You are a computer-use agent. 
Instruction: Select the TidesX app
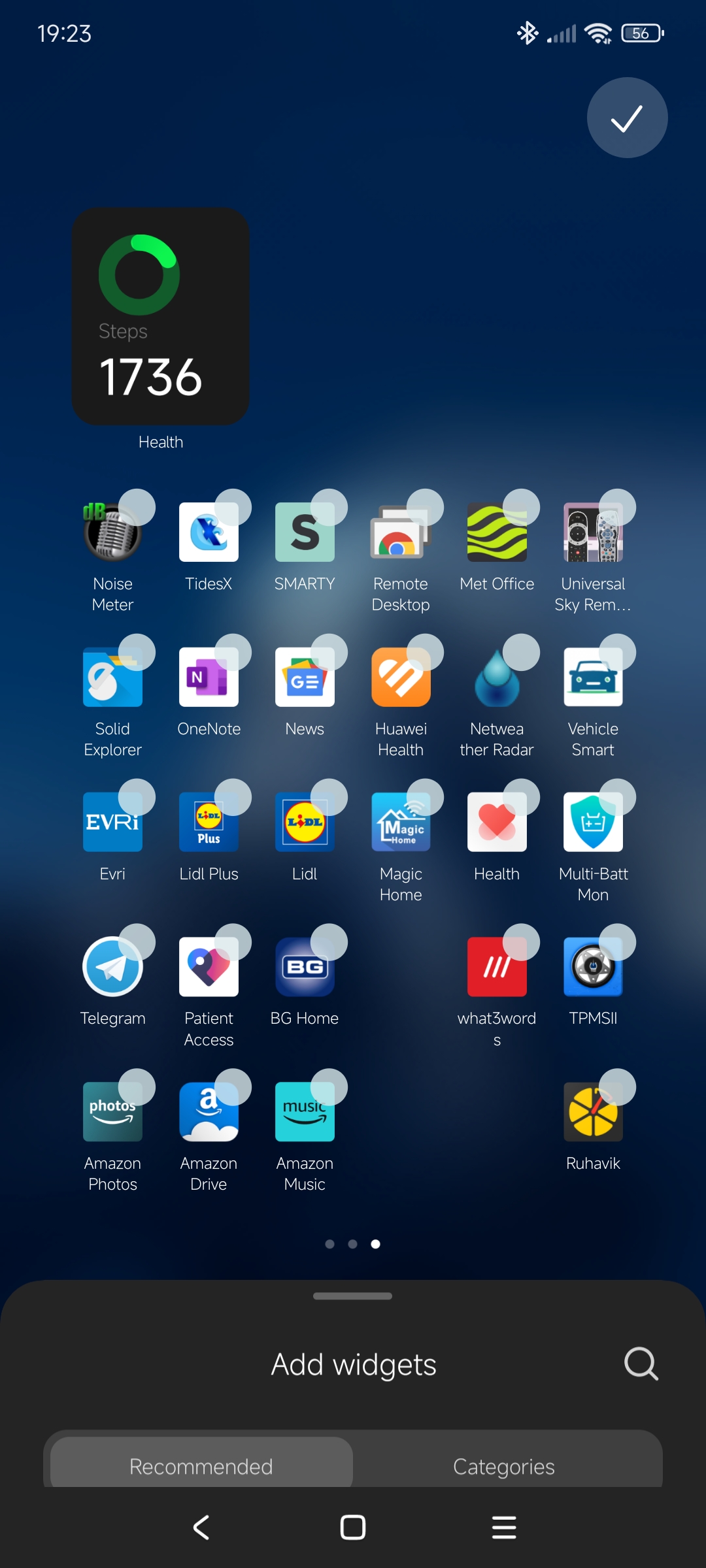(x=209, y=532)
